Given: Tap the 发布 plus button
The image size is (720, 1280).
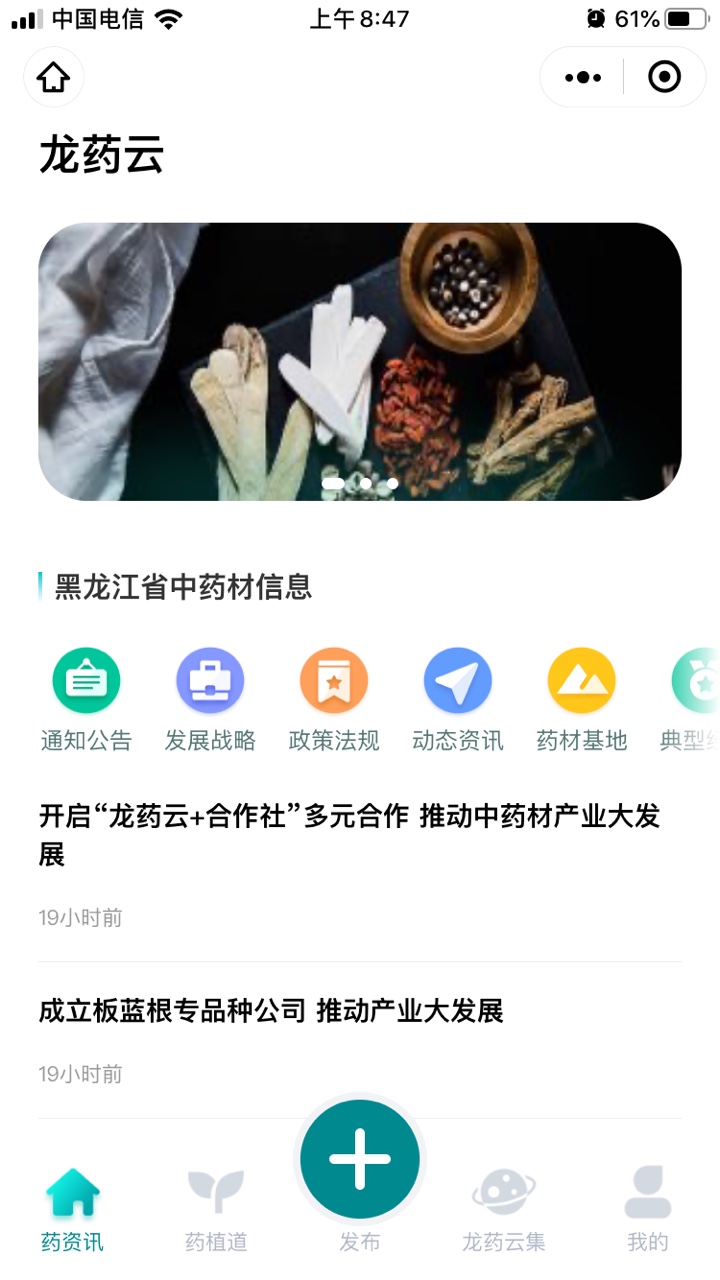Looking at the screenshot, I should 360,1160.
